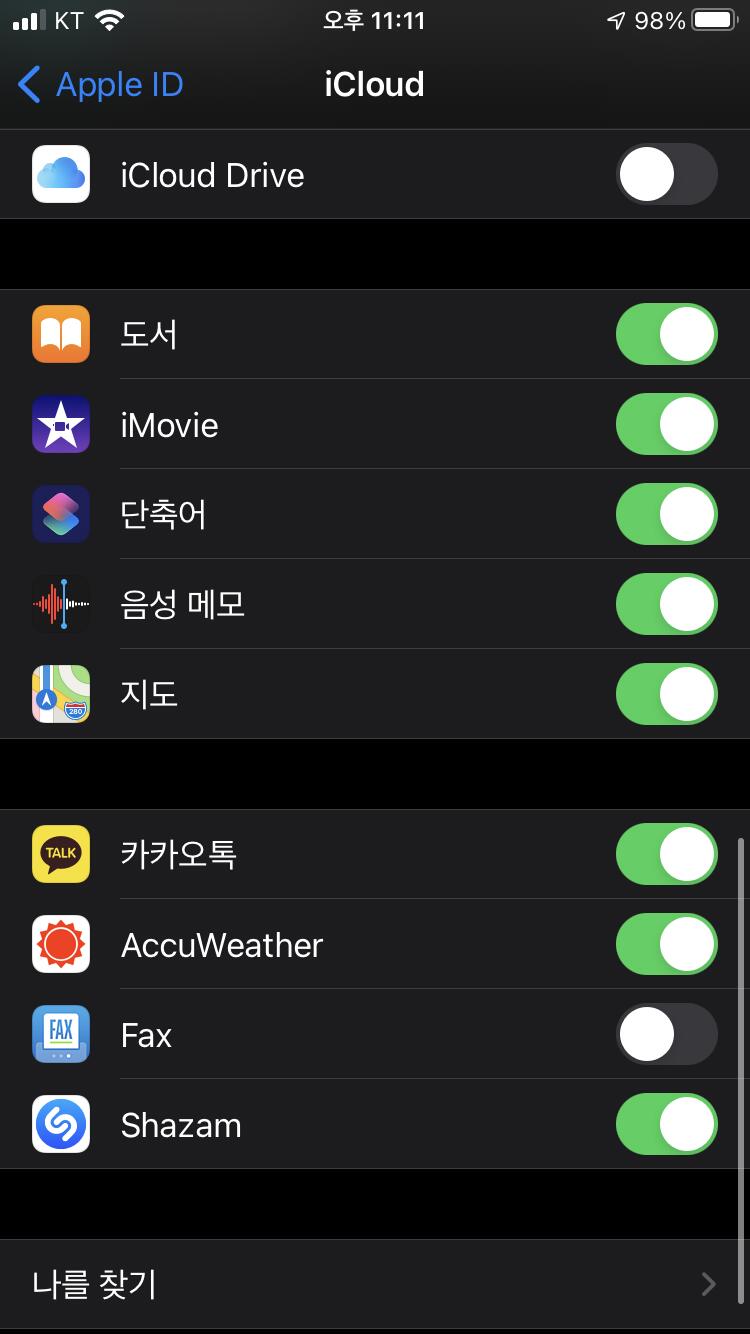Turn off the Shazam switch

point(666,1124)
